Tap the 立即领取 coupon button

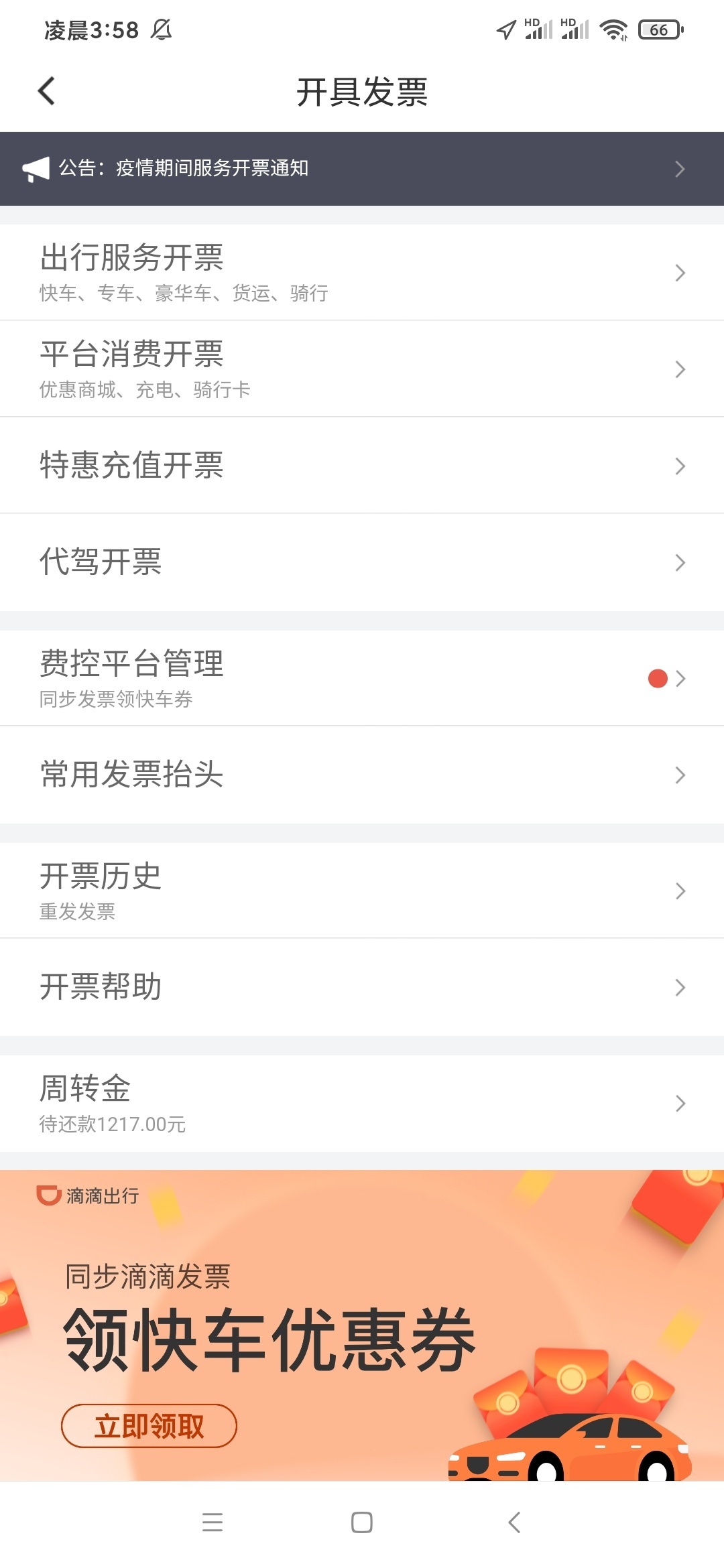149,1425
